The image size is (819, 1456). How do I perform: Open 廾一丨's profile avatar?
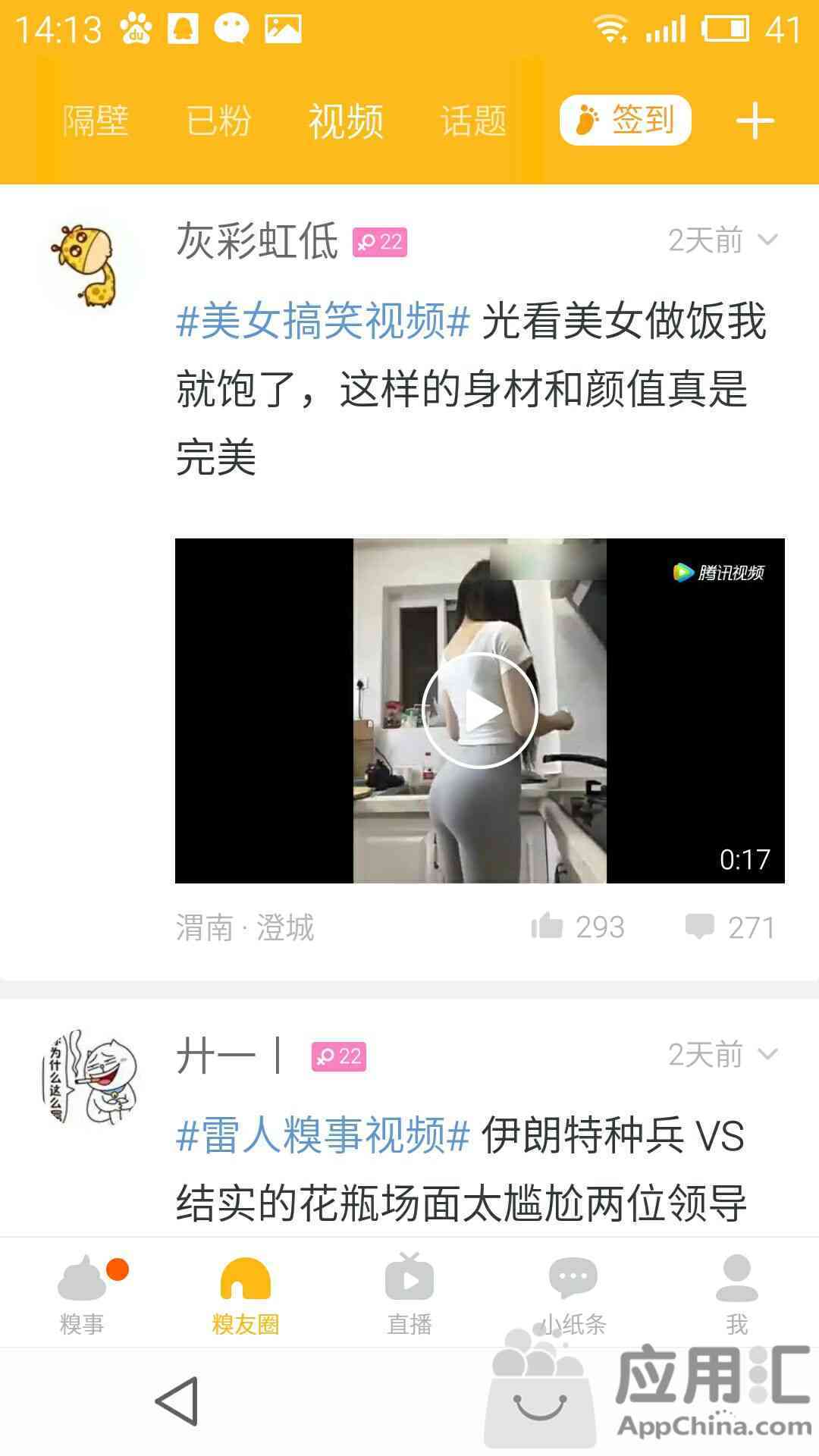coord(89,1077)
